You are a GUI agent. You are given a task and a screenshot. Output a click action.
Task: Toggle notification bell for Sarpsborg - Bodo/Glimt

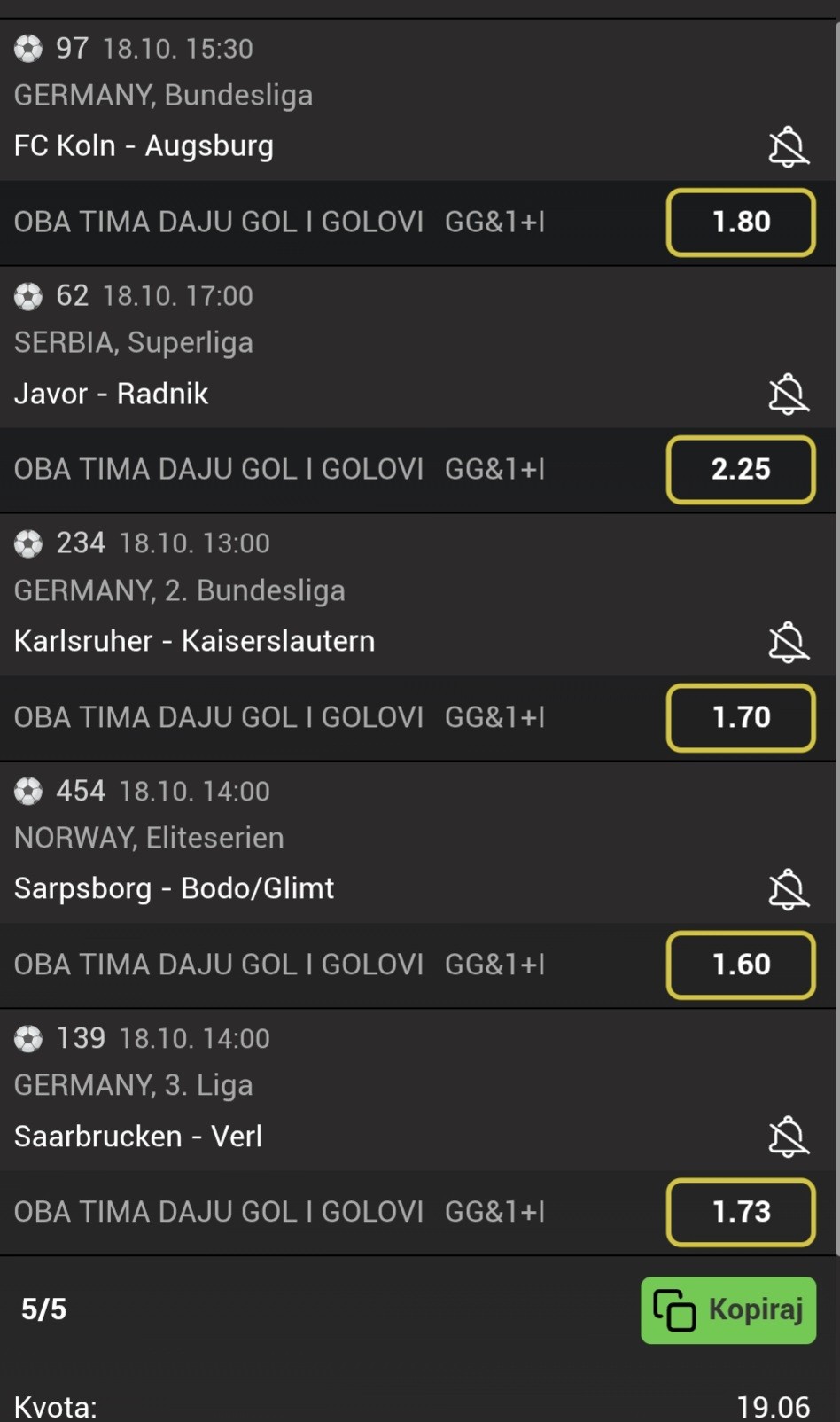tap(788, 889)
